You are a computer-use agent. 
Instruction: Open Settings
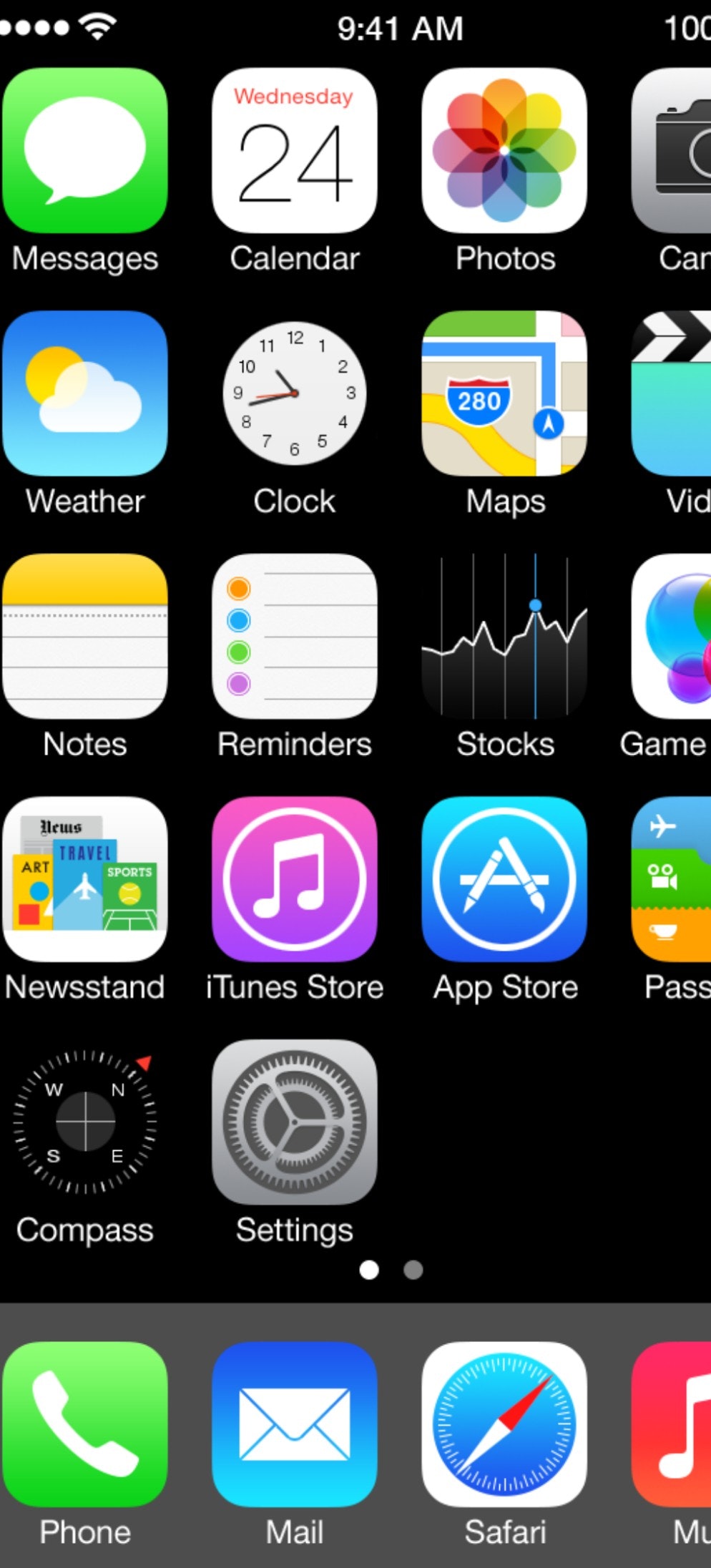pos(294,1122)
